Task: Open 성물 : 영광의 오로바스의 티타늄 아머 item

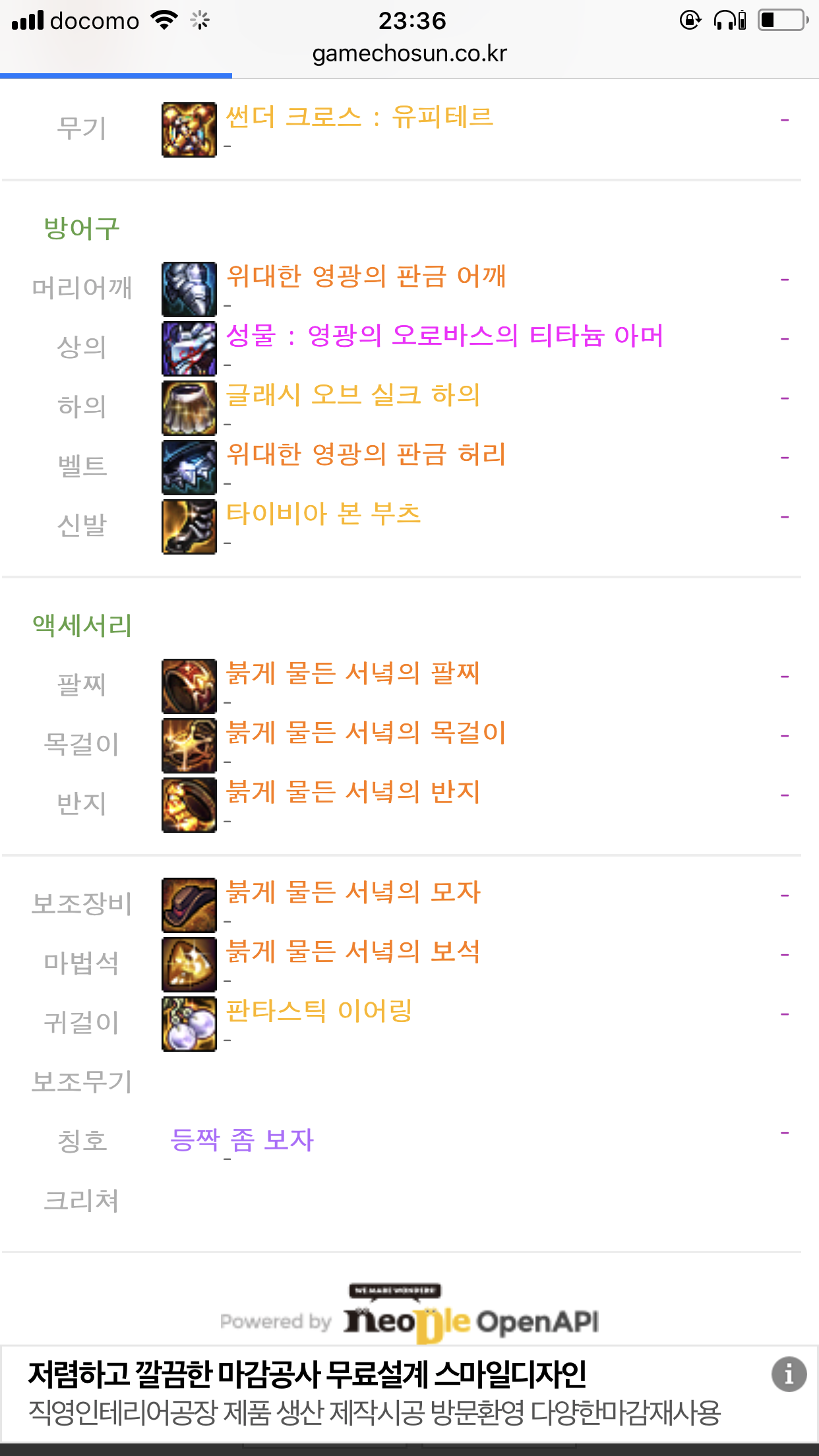Action: click(444, 336)
